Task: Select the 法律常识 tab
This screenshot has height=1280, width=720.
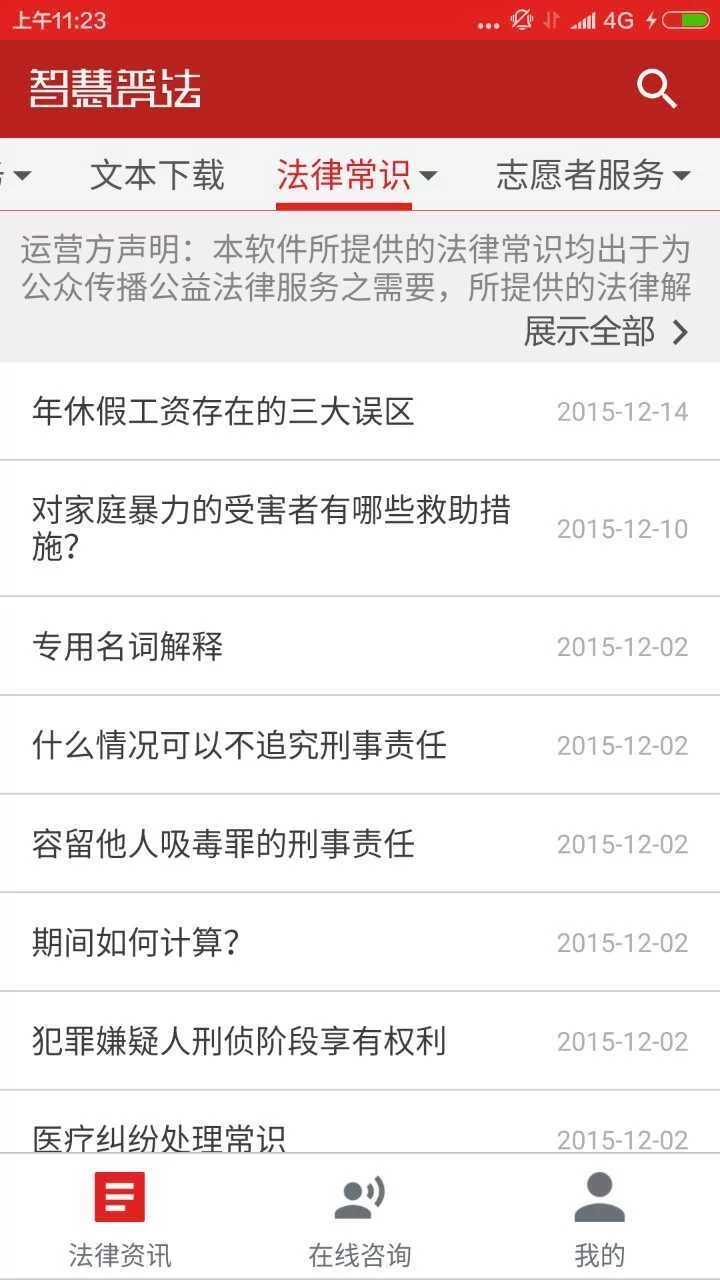Action: 345,175
